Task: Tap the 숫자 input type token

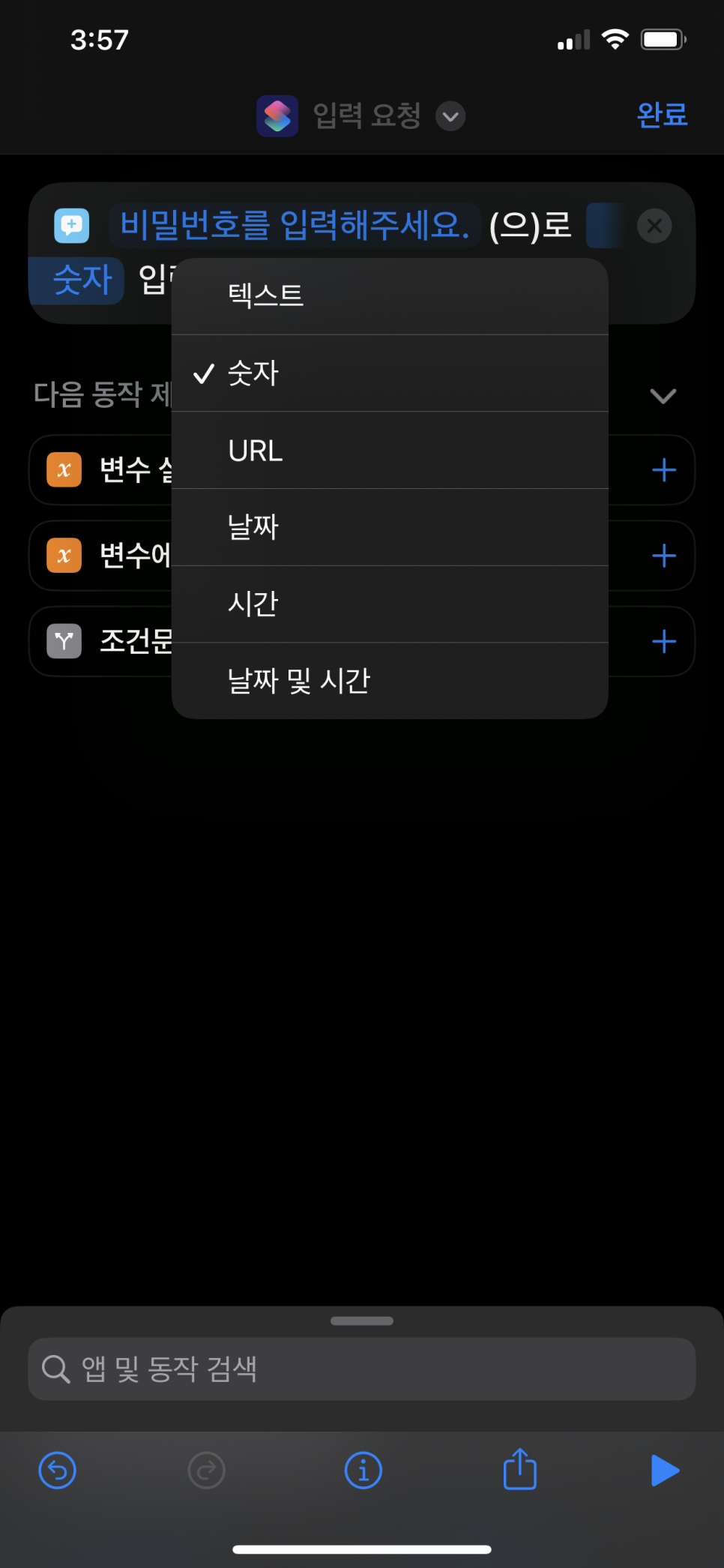Action: click(82, 280)
